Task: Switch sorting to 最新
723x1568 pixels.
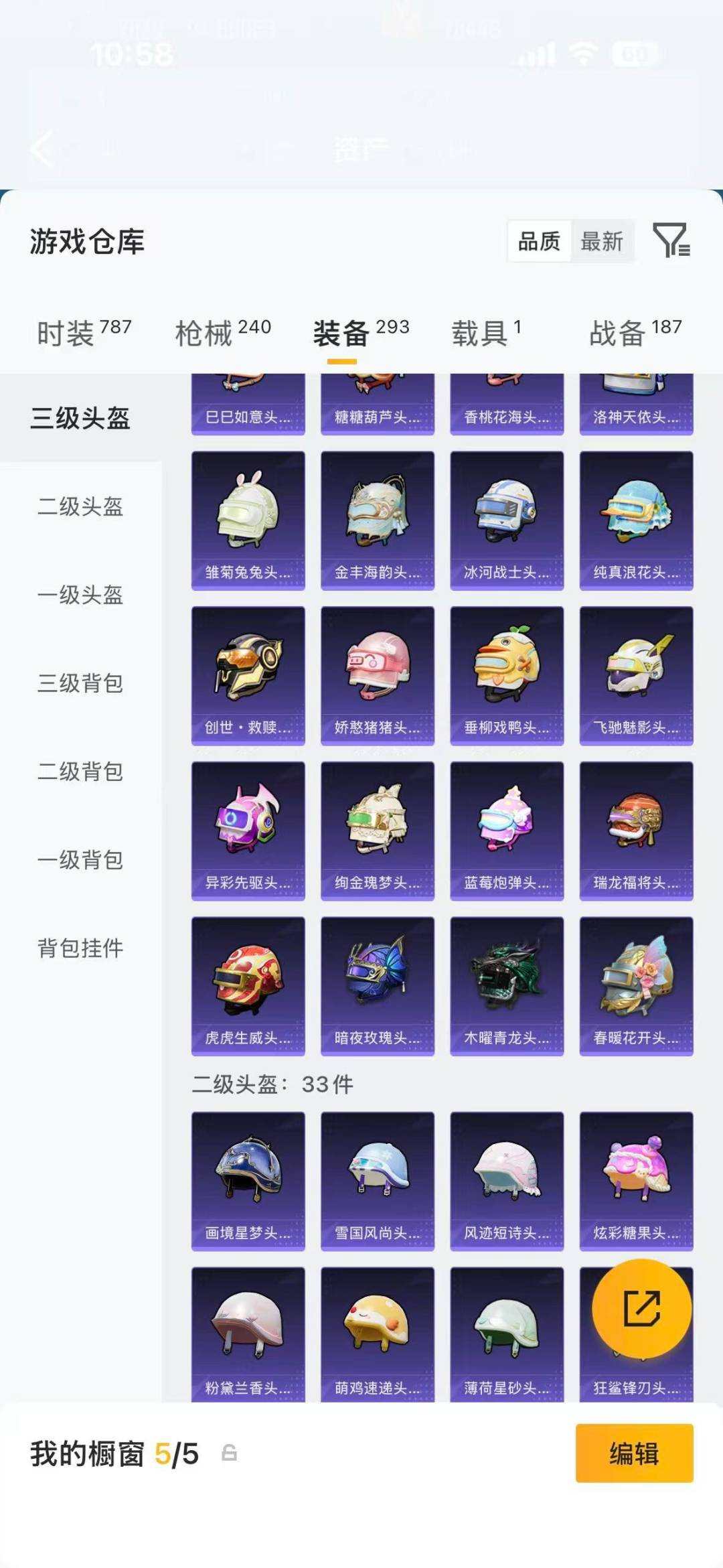Action: (x=602, y=242)
